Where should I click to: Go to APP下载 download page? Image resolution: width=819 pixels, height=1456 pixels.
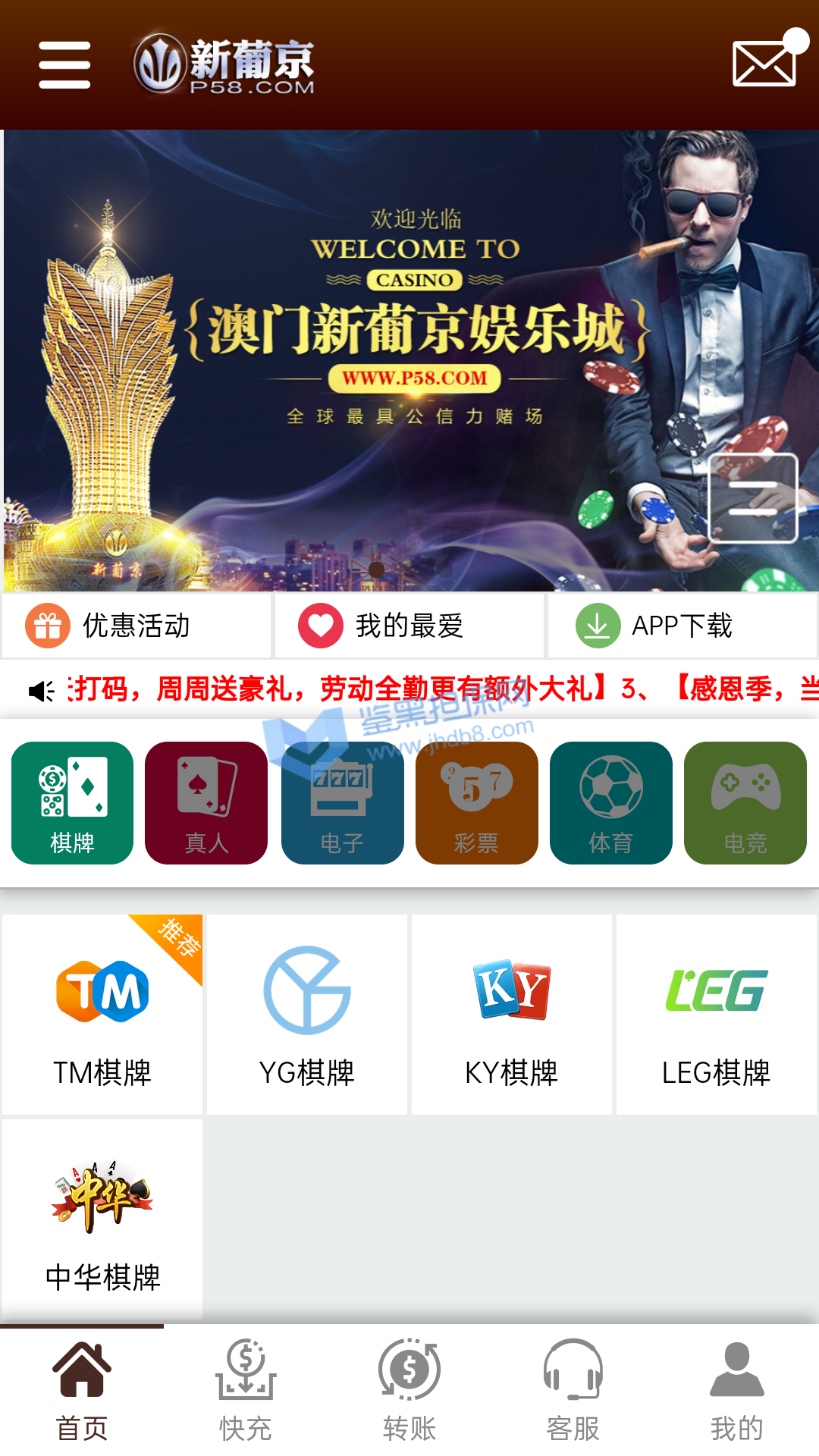tap(682, 626)
